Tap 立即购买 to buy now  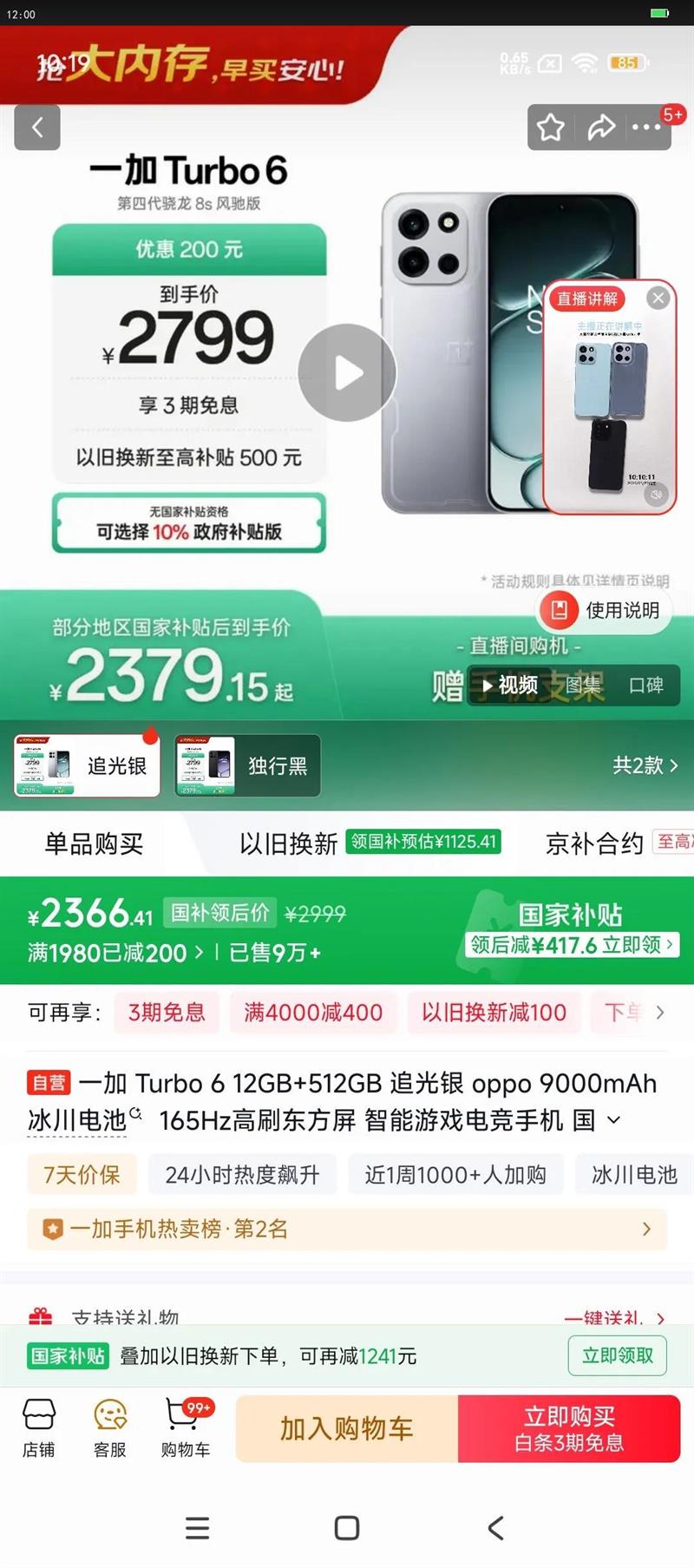point(568,1429)
